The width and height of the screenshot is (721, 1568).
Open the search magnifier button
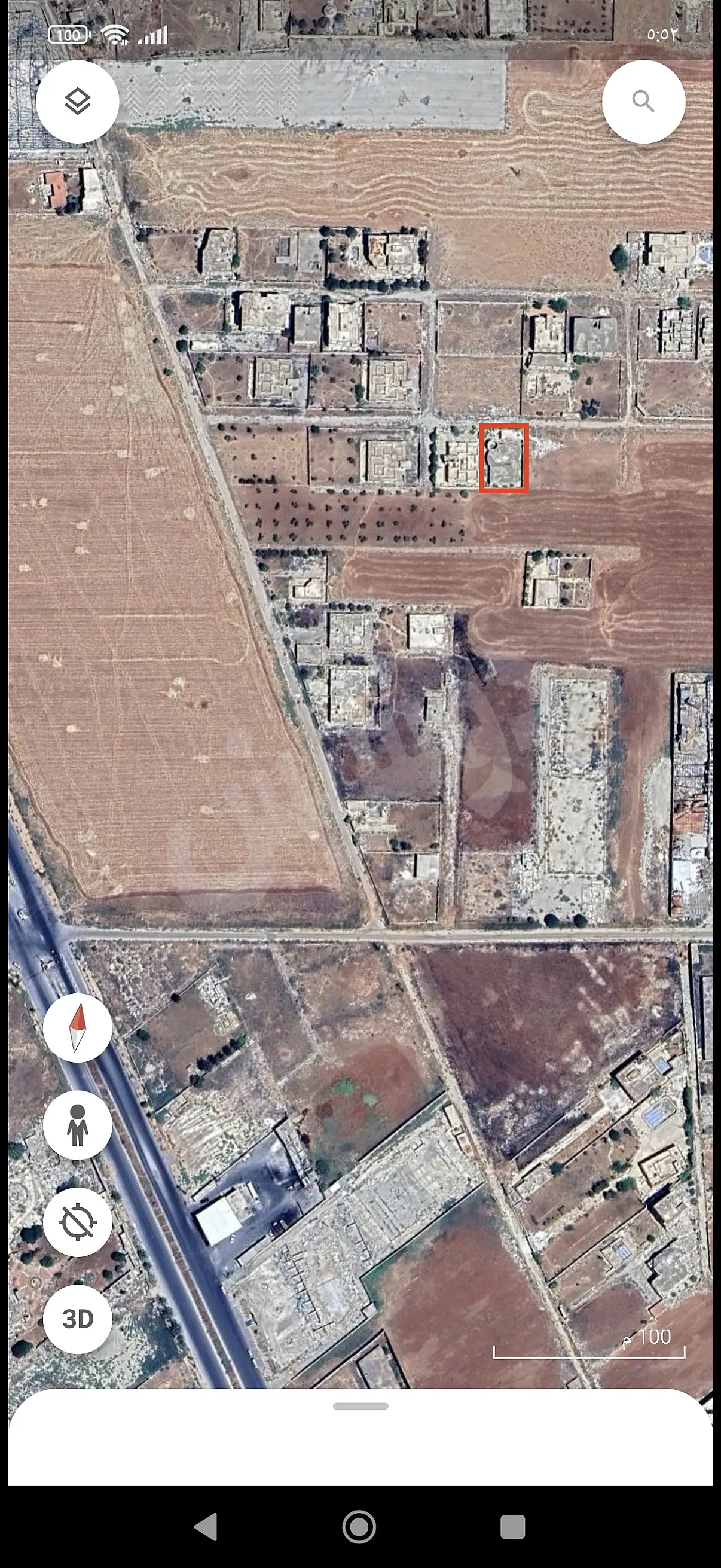(643, 102)
